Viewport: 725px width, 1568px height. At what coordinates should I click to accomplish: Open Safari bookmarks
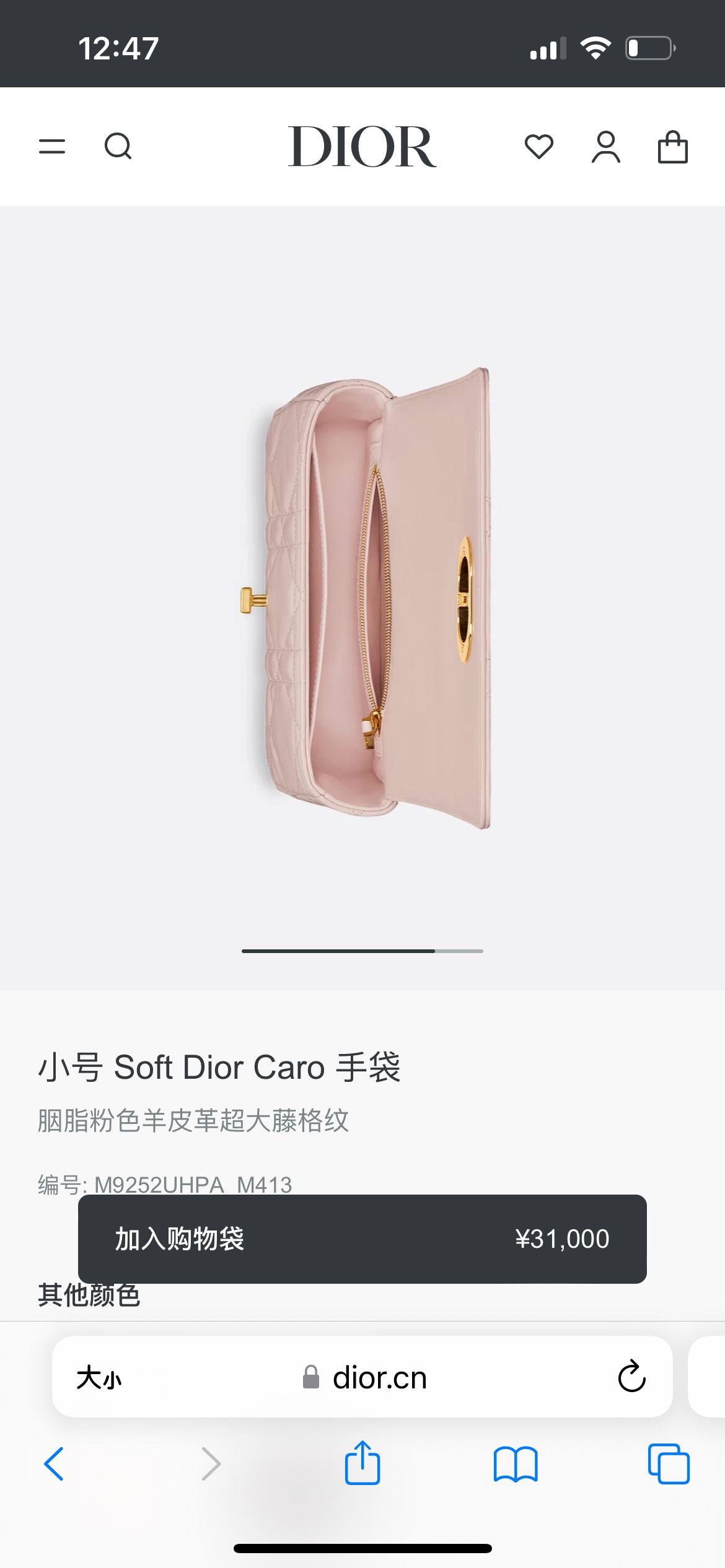[x=515, y=1464]
